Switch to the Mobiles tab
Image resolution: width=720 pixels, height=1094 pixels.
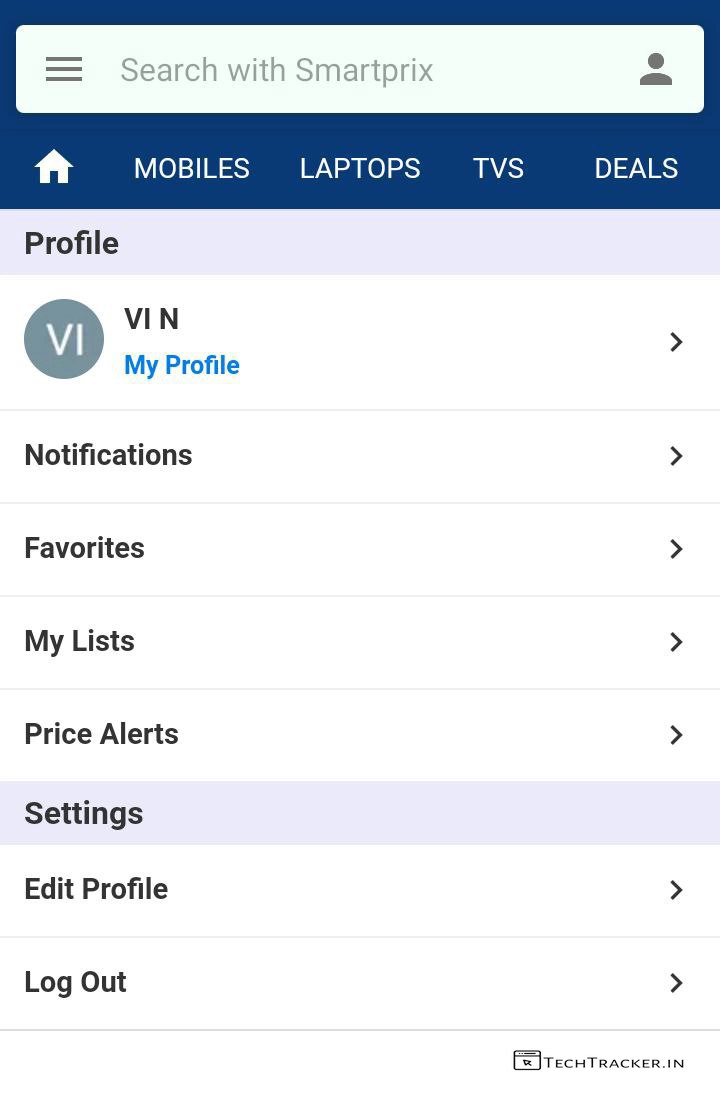192,168
